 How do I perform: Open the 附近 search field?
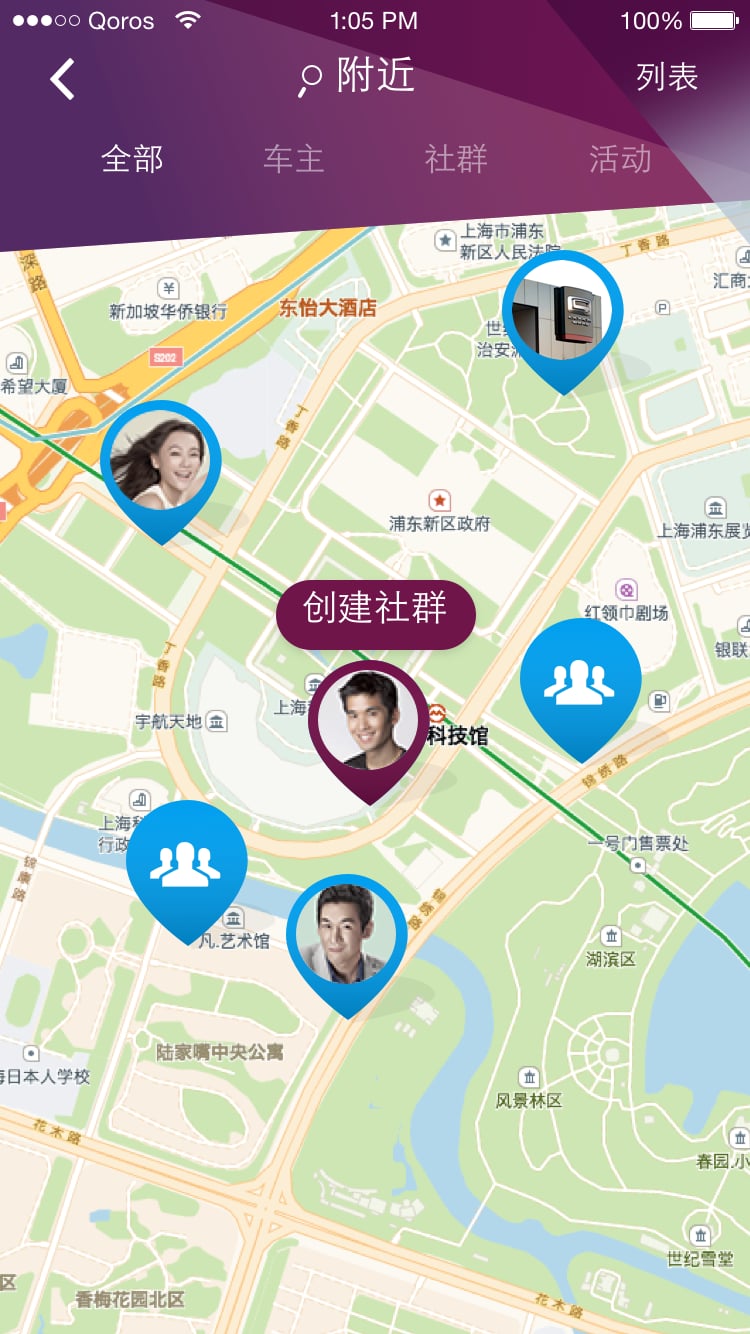[x=358, y=78]
